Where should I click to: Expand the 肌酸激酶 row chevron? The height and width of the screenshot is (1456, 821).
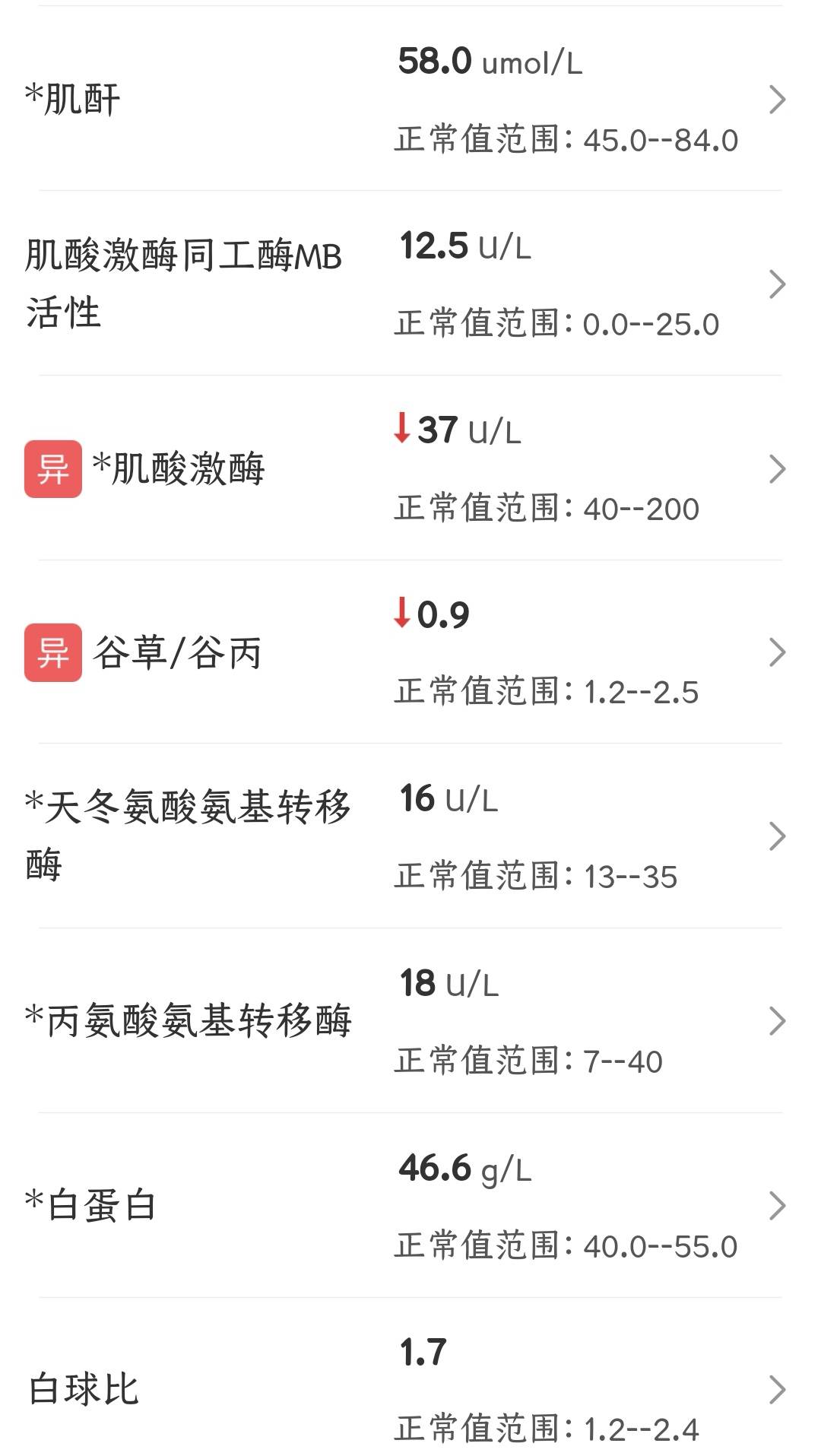click(777, 470)
